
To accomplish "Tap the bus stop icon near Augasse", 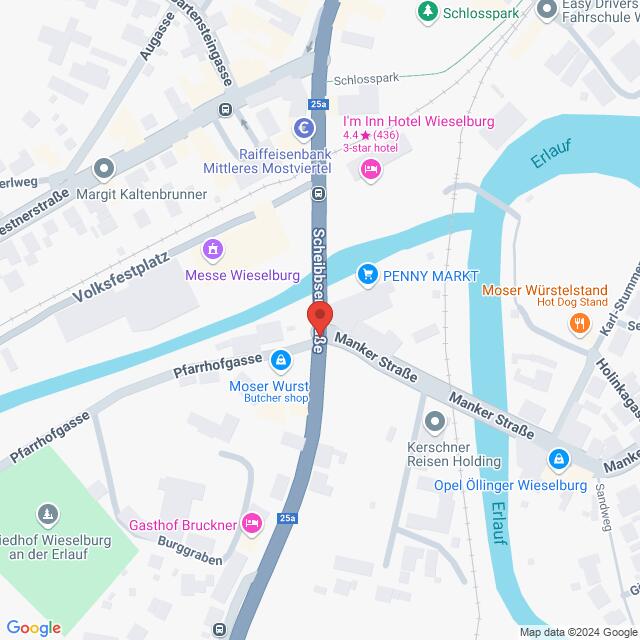I will point(226,109).
